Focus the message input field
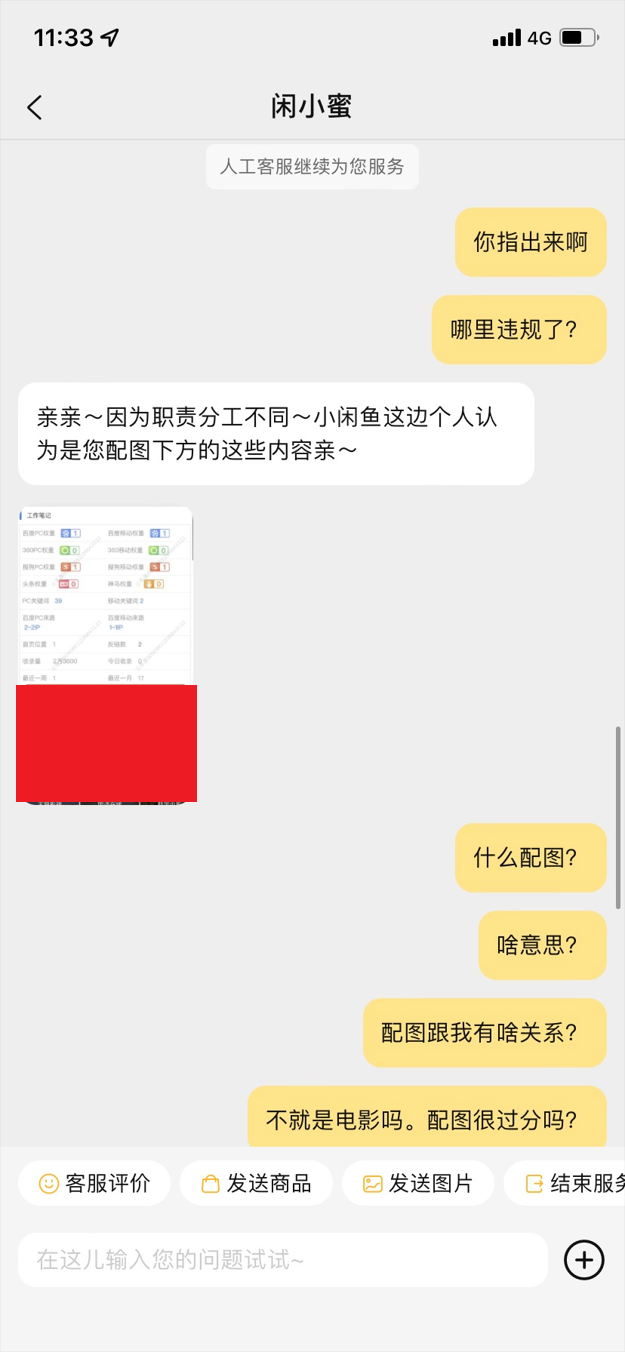Viewport: 625px width, 1352px height. (282, 1260)
